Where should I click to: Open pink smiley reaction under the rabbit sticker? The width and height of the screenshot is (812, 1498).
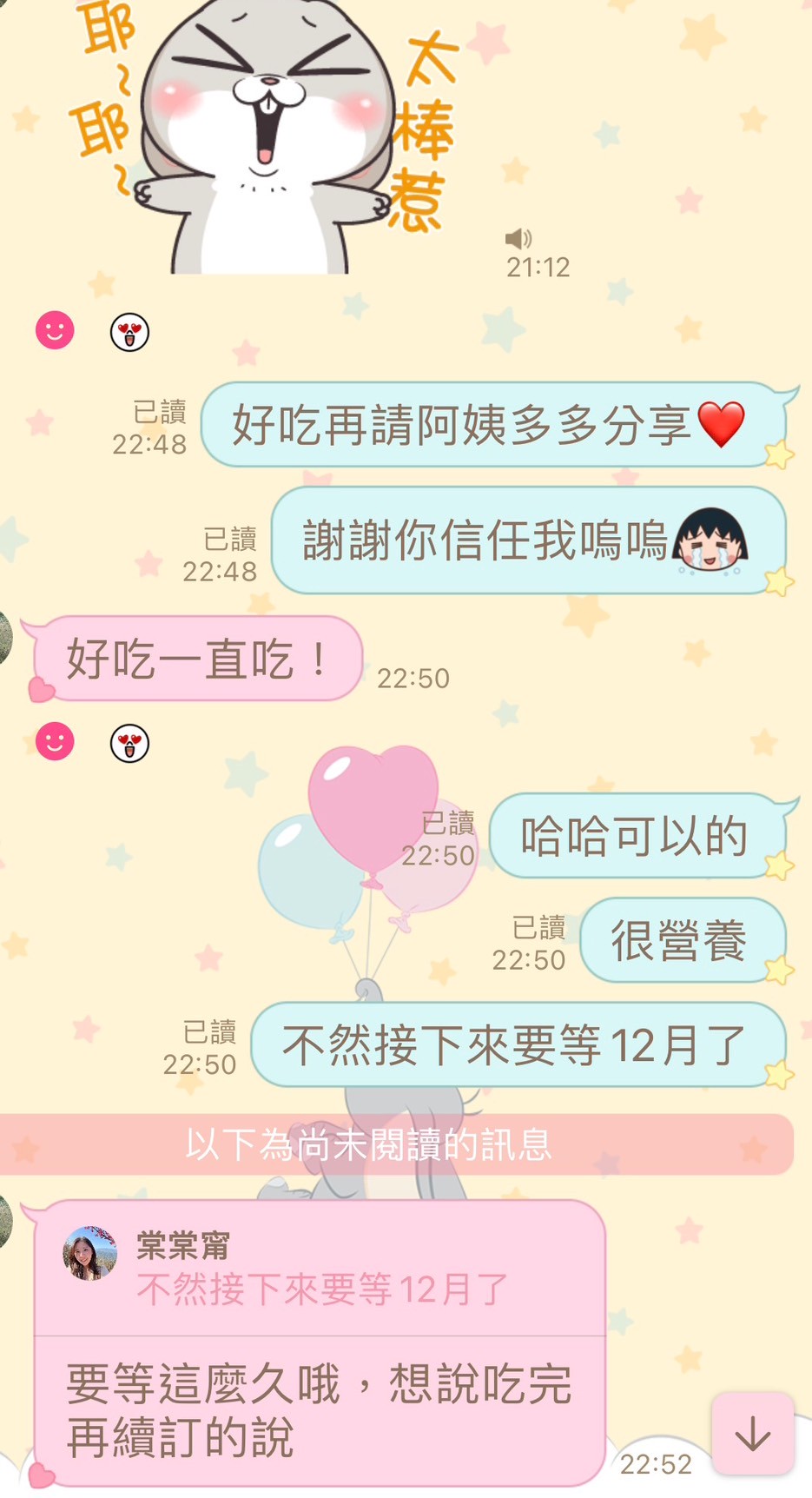55,331
